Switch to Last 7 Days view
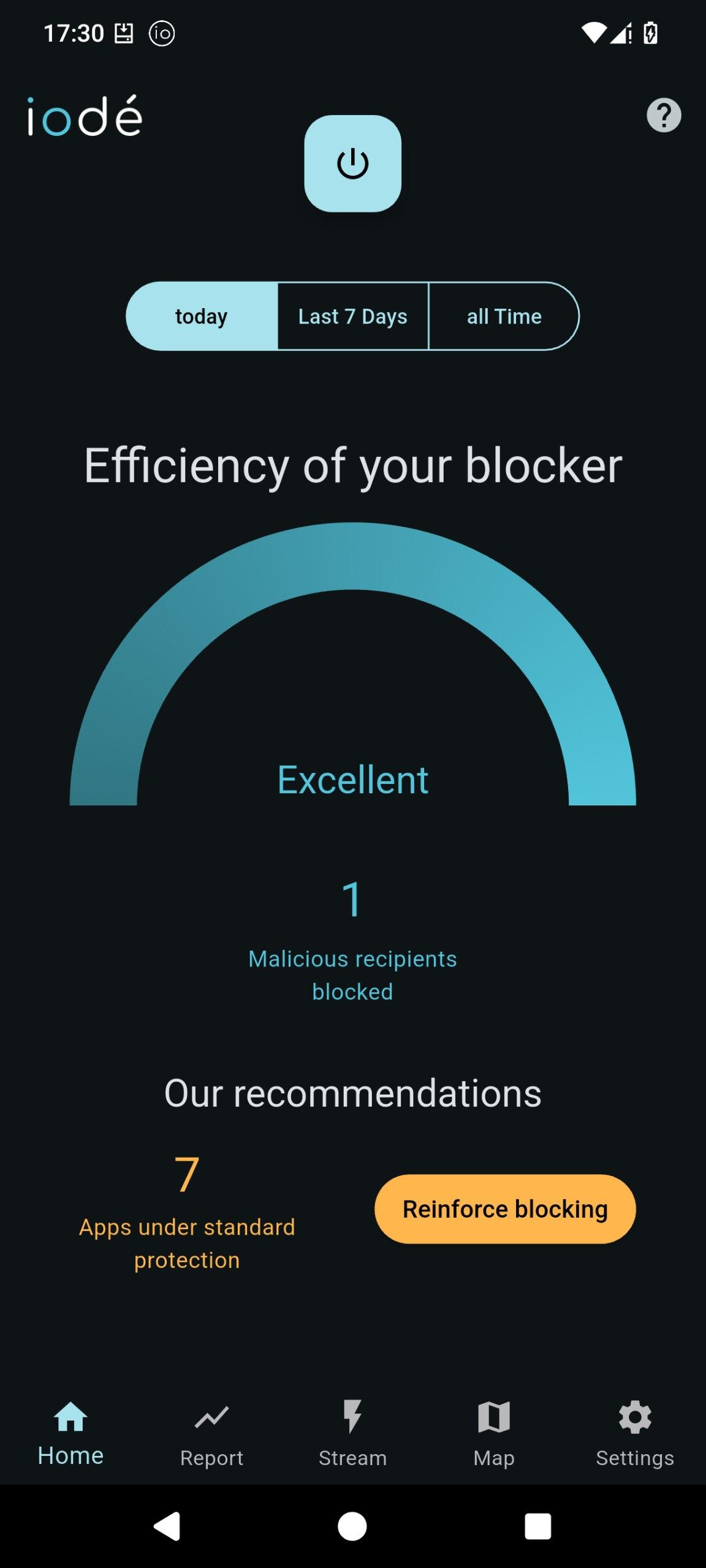The width and height of the screenshot is (706, 1568). tap(352, 316)
